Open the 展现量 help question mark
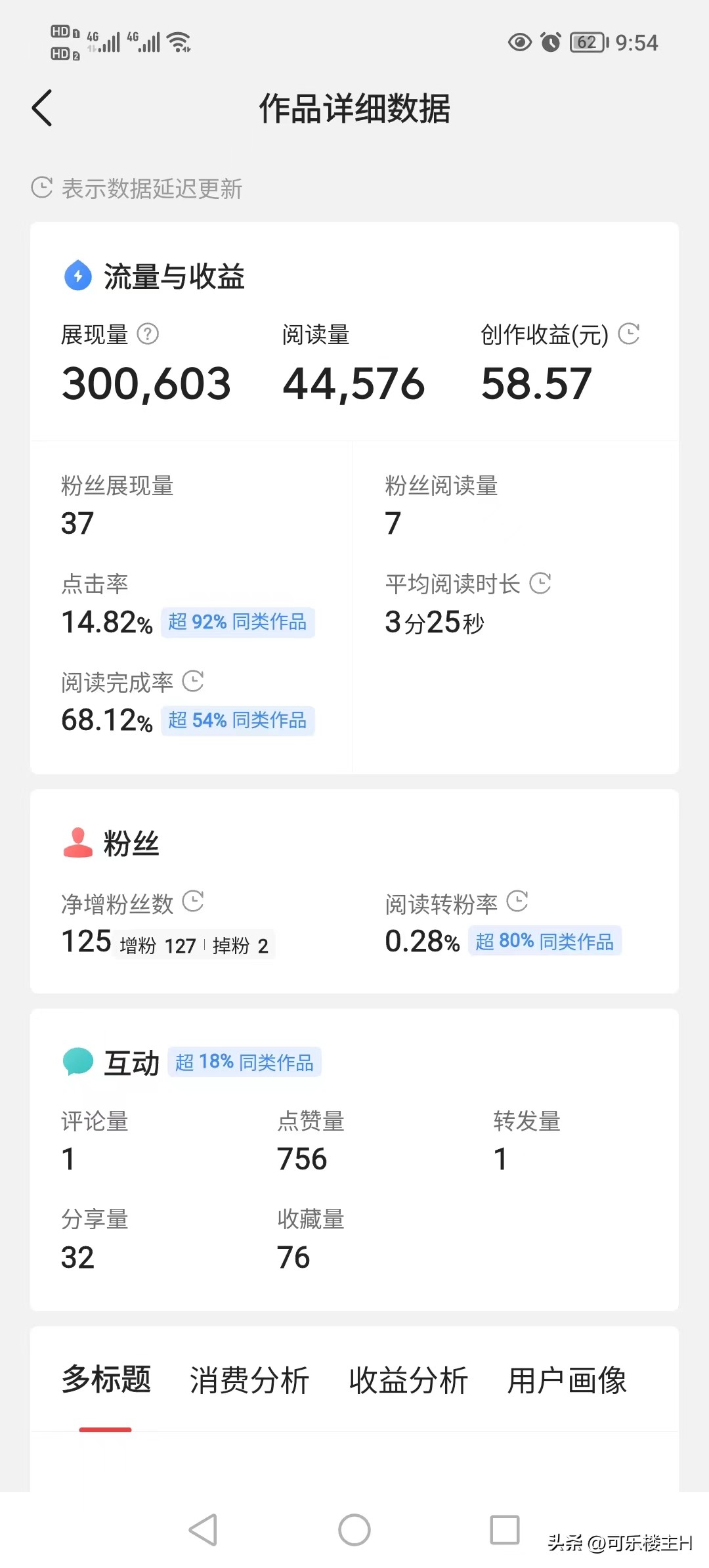This screenshot has height=1568, width=709. [x=148, y=335]
